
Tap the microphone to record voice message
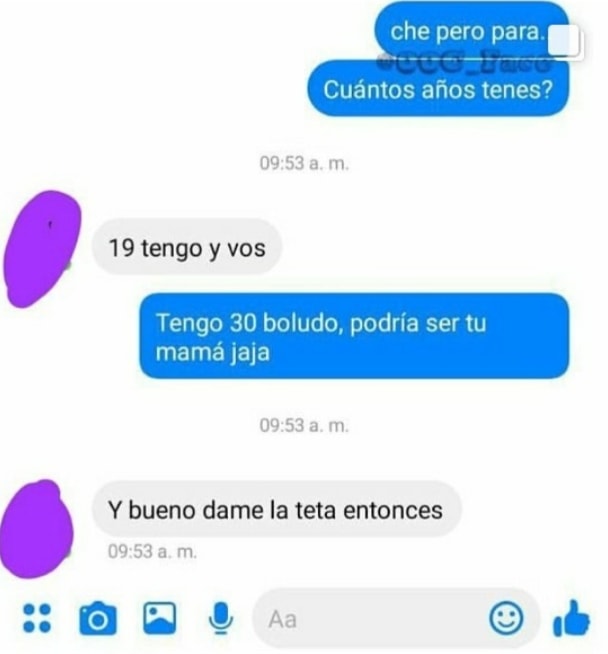coord(220,620)
